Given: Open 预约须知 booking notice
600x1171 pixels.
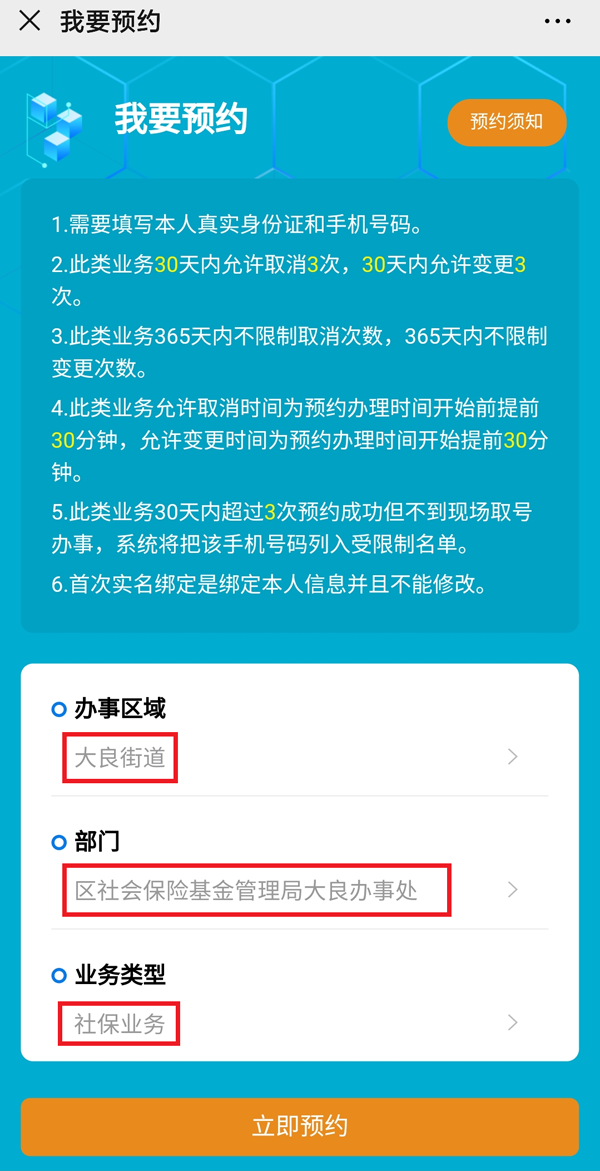Looking at the screenshot, I should 506,123.
